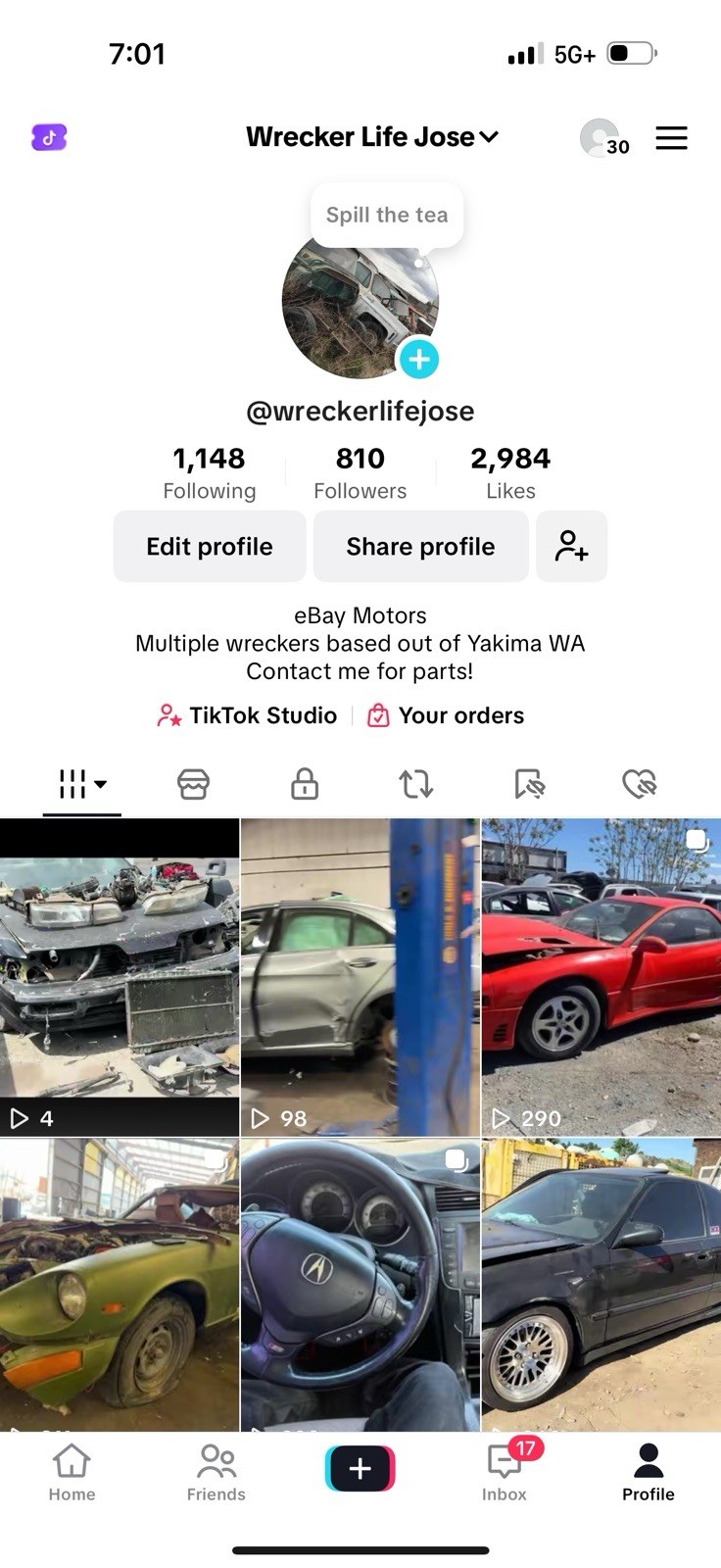Tap Edit profile
The height and width of the screenshot is (1568, 721).
(x=210, y=546)
